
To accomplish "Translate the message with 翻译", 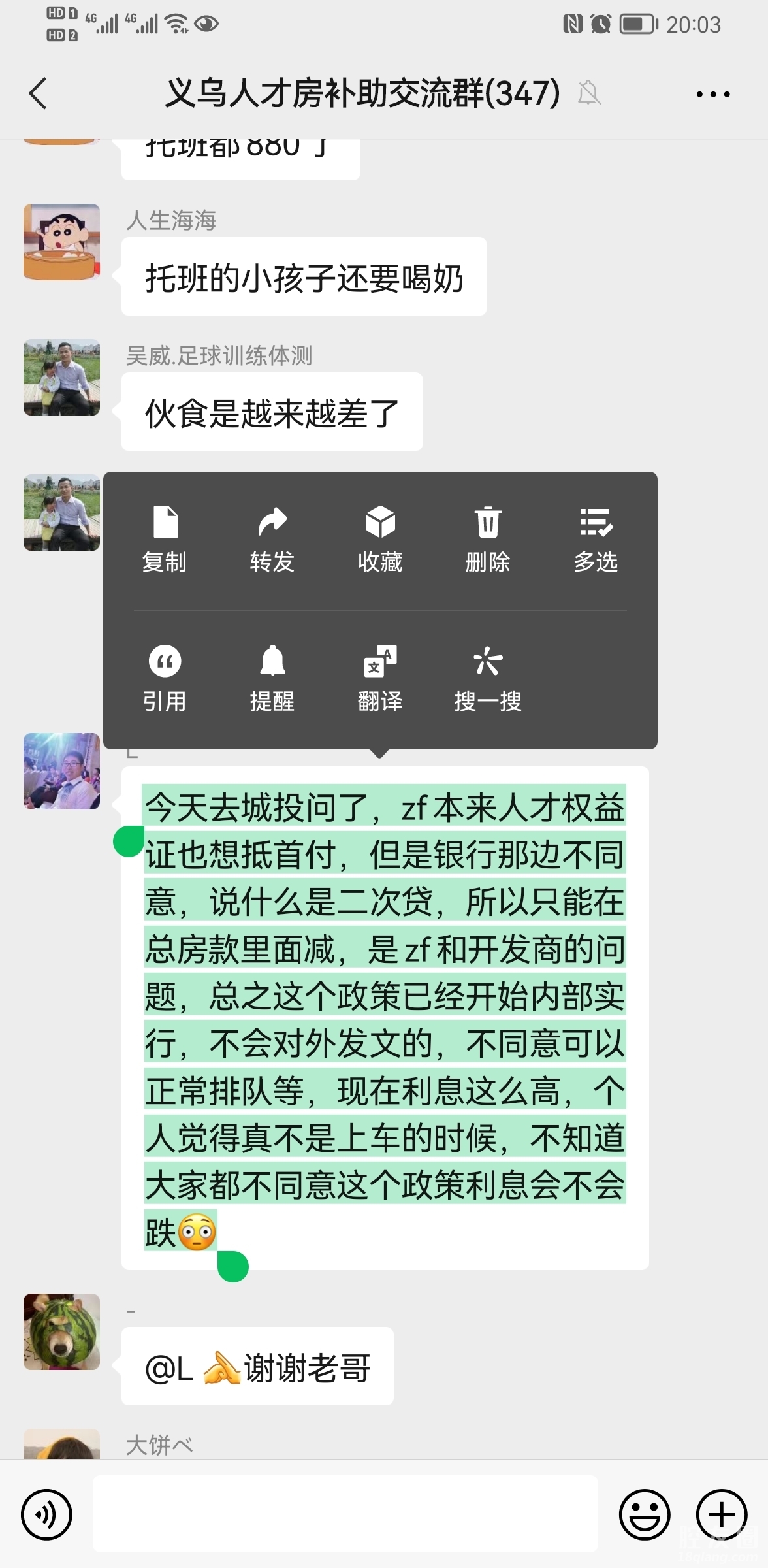I will pyautogui.click(x=380, y=678).
